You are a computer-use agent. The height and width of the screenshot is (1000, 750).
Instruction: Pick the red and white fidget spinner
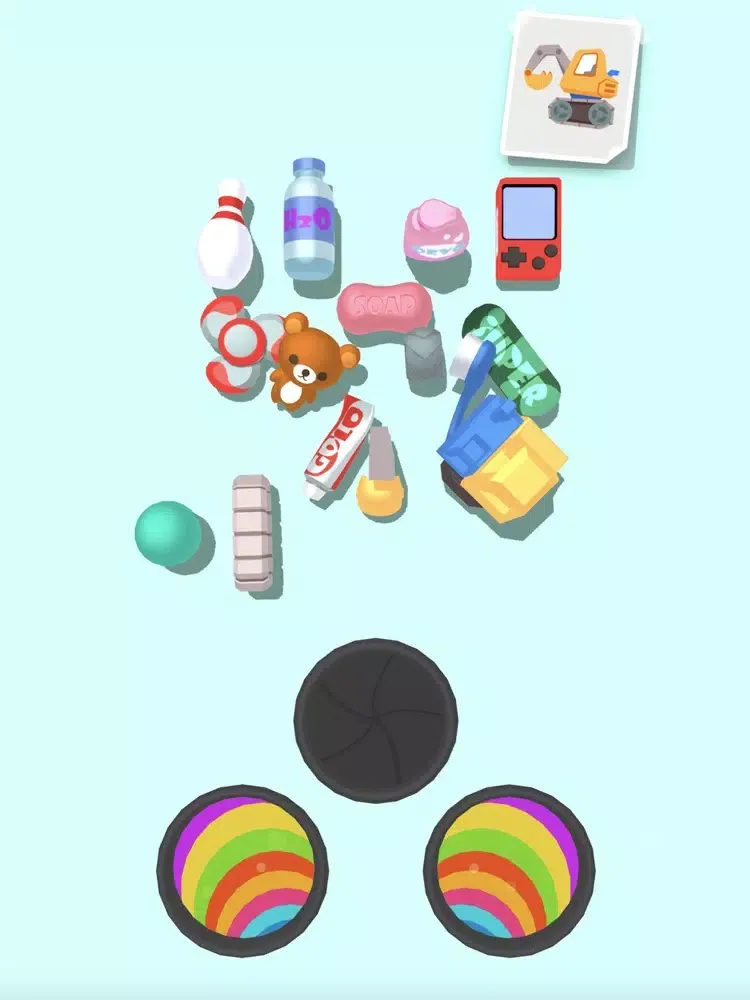tap(236, 342)
